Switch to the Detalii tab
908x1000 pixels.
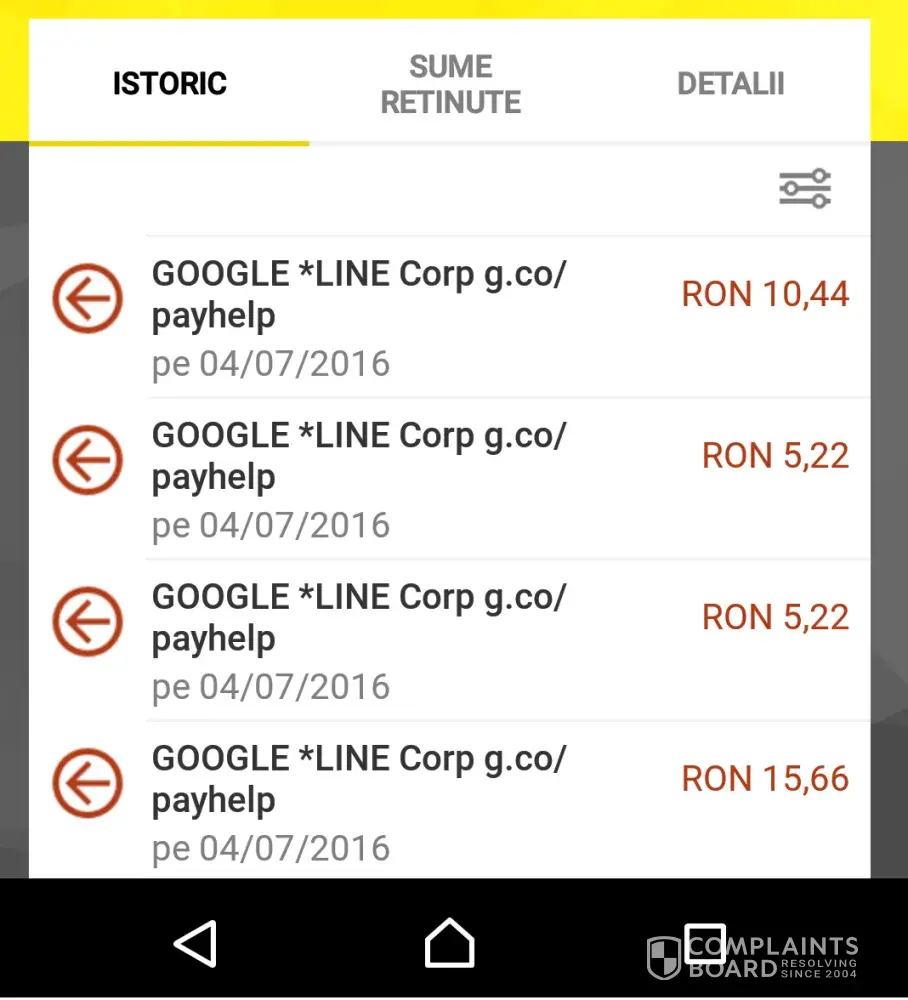click(730, 84)
